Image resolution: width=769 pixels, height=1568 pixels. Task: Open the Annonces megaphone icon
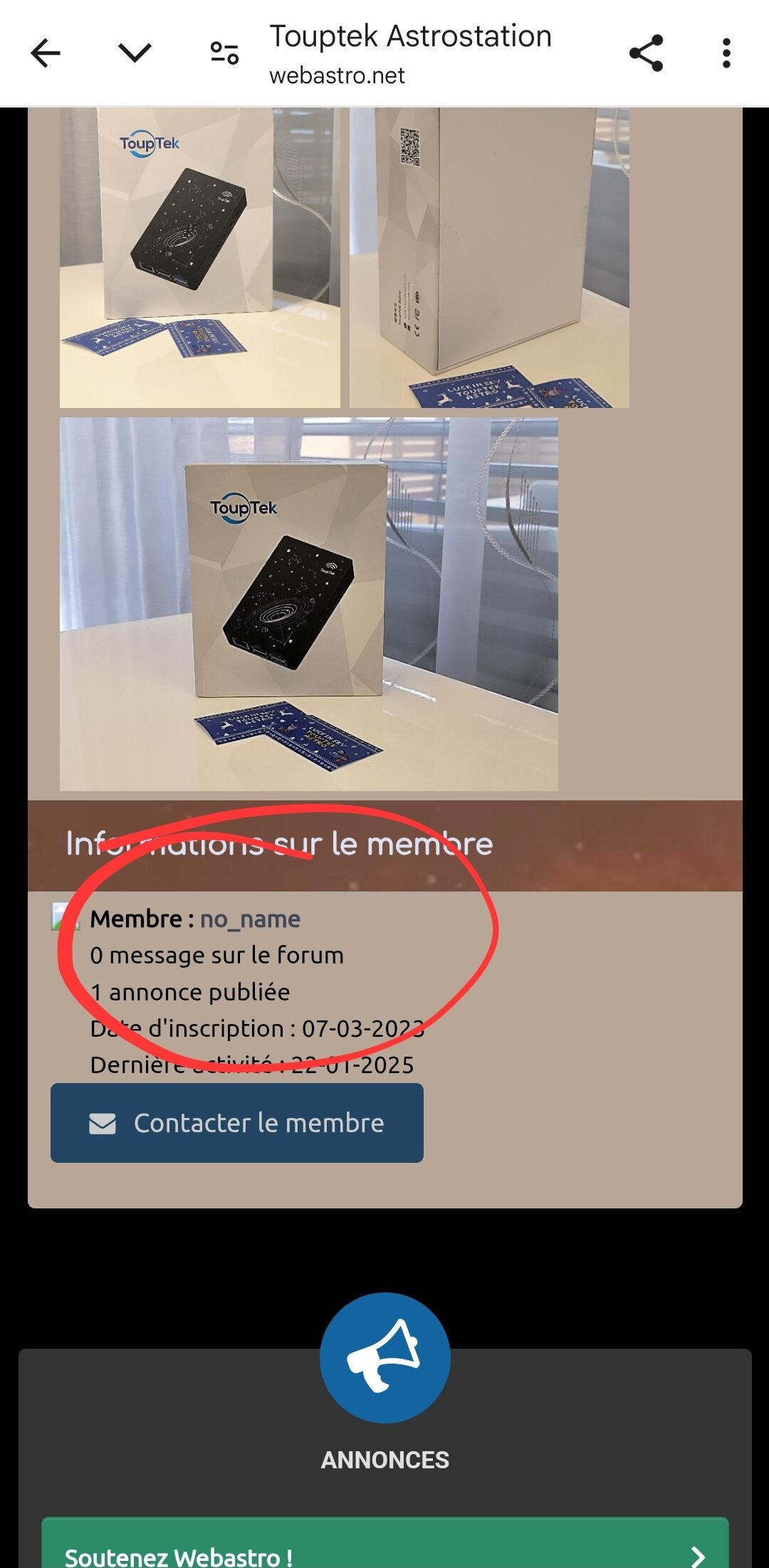tap(384, 1357)
